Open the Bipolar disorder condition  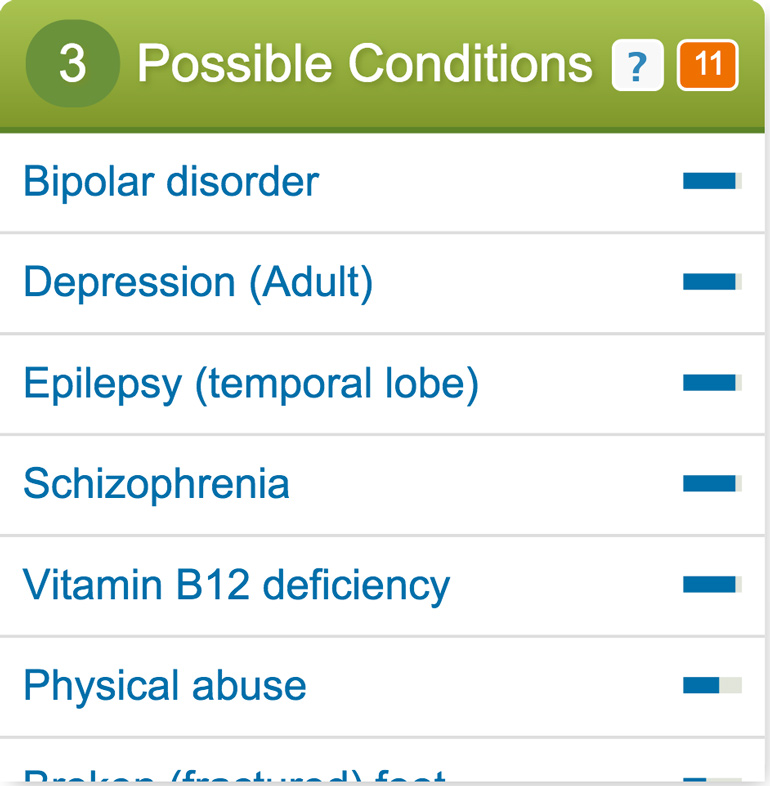tap(171, 182)
